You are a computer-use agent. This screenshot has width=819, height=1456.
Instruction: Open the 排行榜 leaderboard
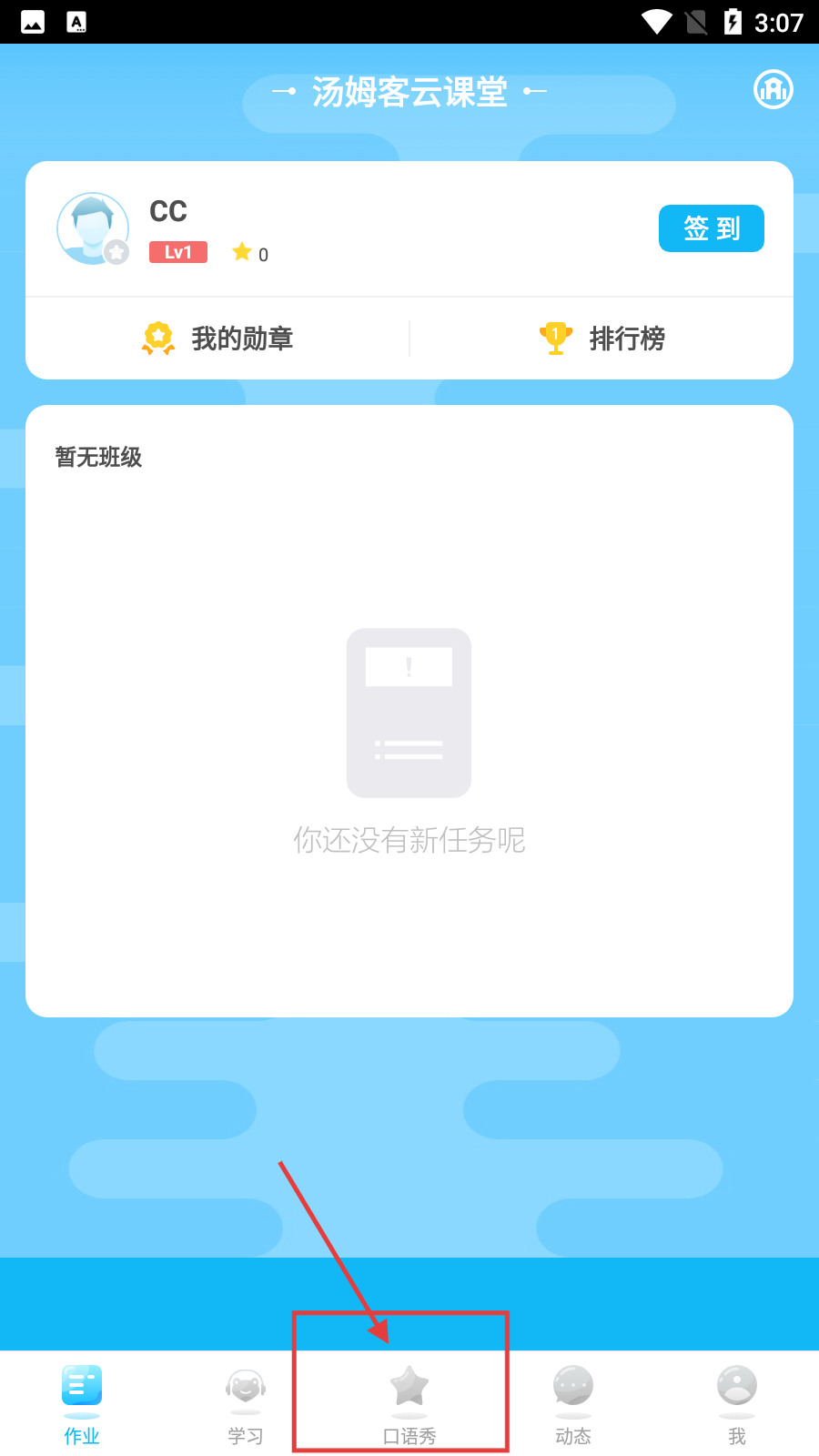[x=602, y=339]
